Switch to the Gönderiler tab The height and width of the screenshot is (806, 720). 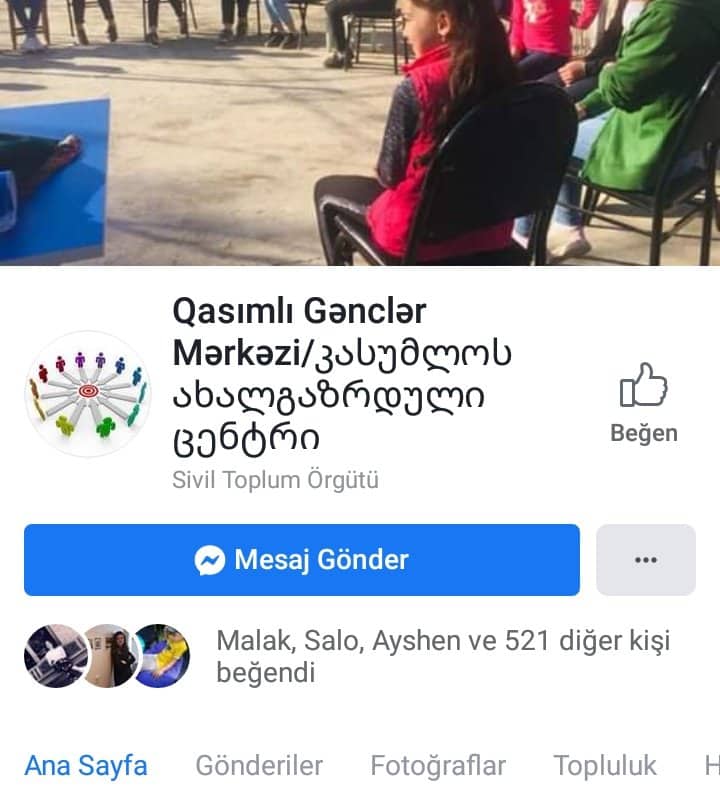click(x=259, y=766)
